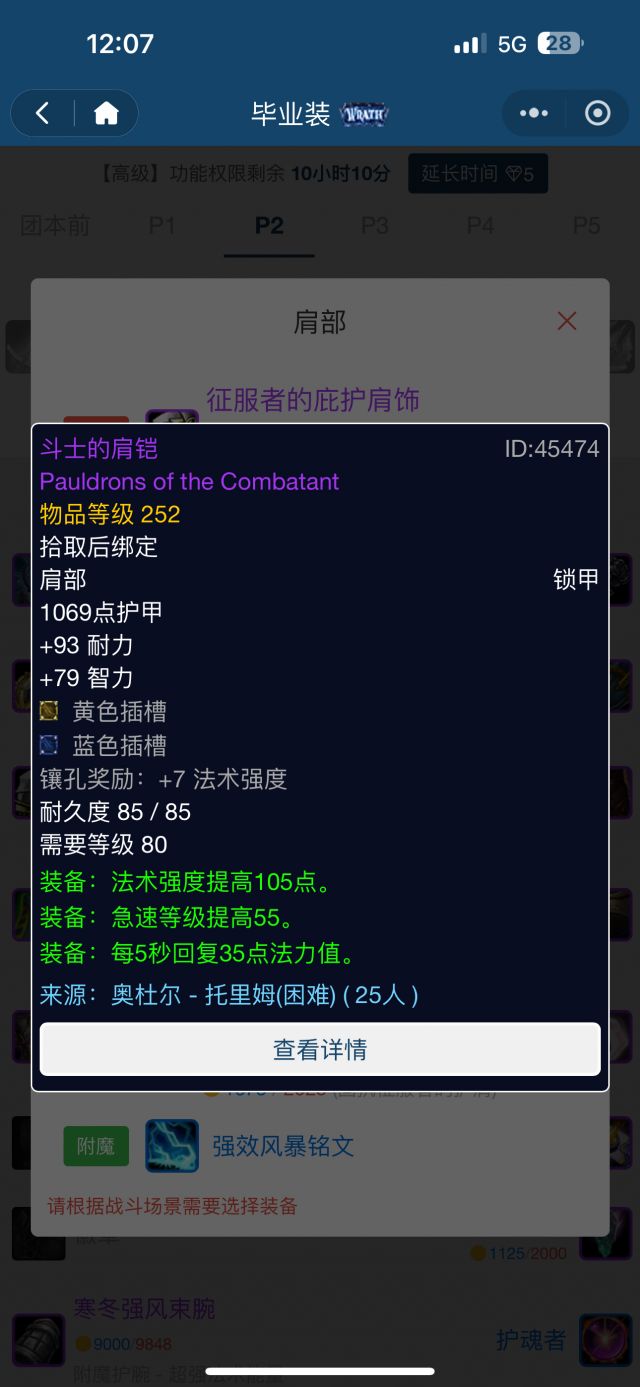
Task: Open 征服者的庇护肩饰 item link
Action: [312, 400]
